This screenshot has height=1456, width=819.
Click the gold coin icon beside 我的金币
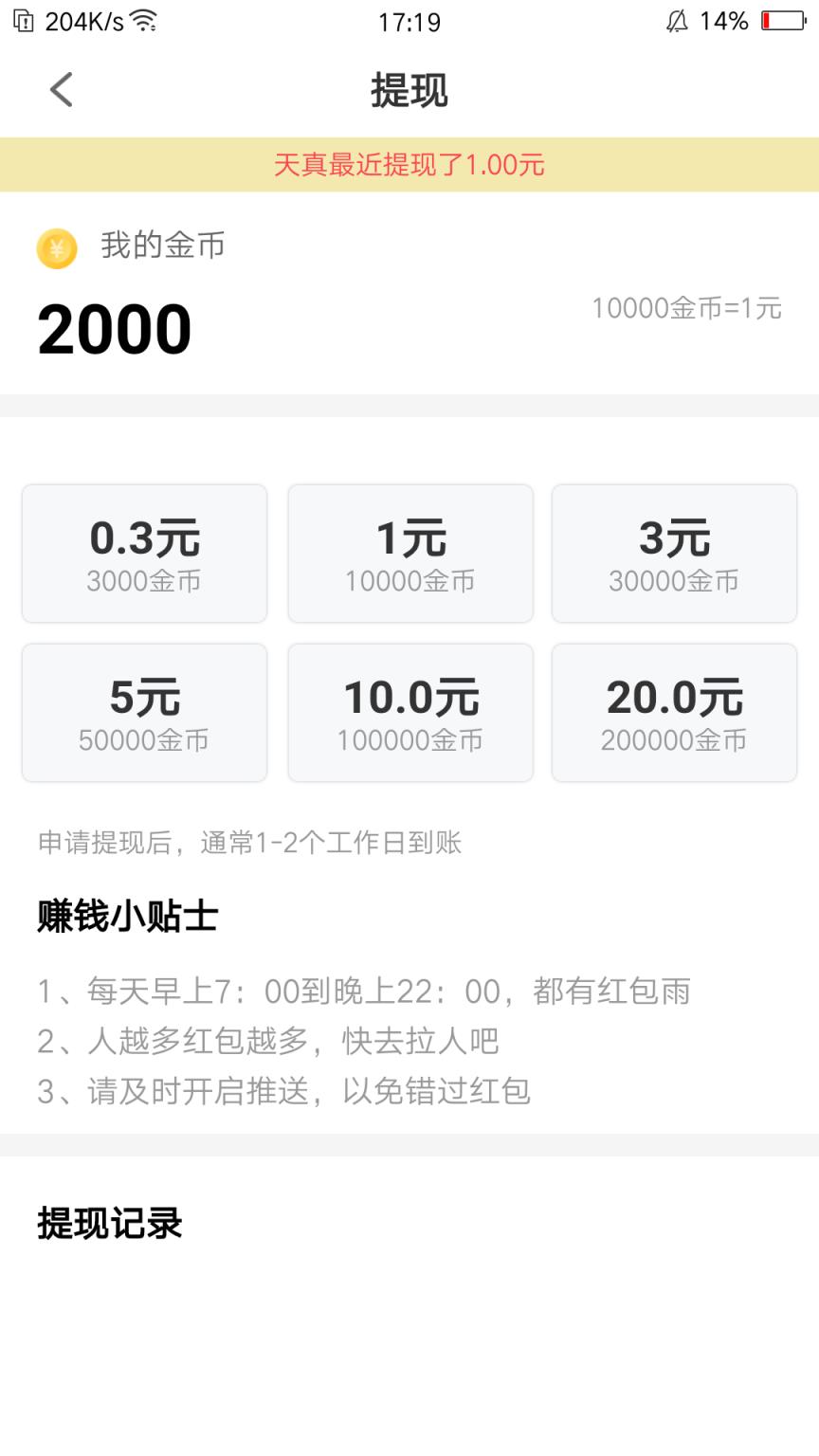(x=57, y=249)
